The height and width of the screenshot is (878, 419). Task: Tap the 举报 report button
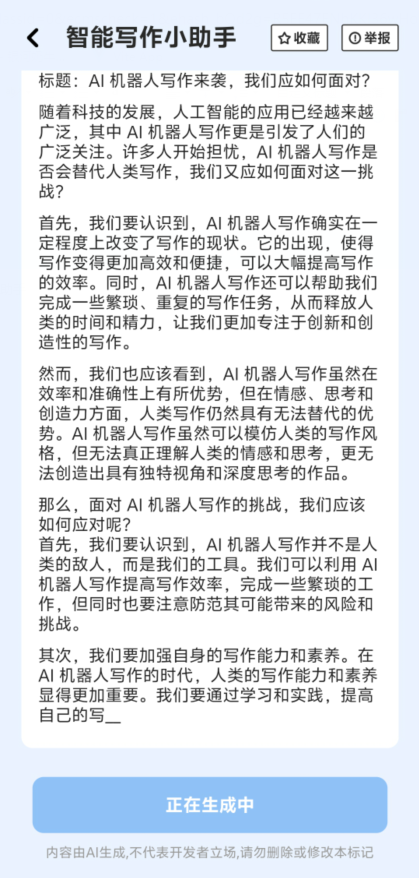click(x=370, y=38)
